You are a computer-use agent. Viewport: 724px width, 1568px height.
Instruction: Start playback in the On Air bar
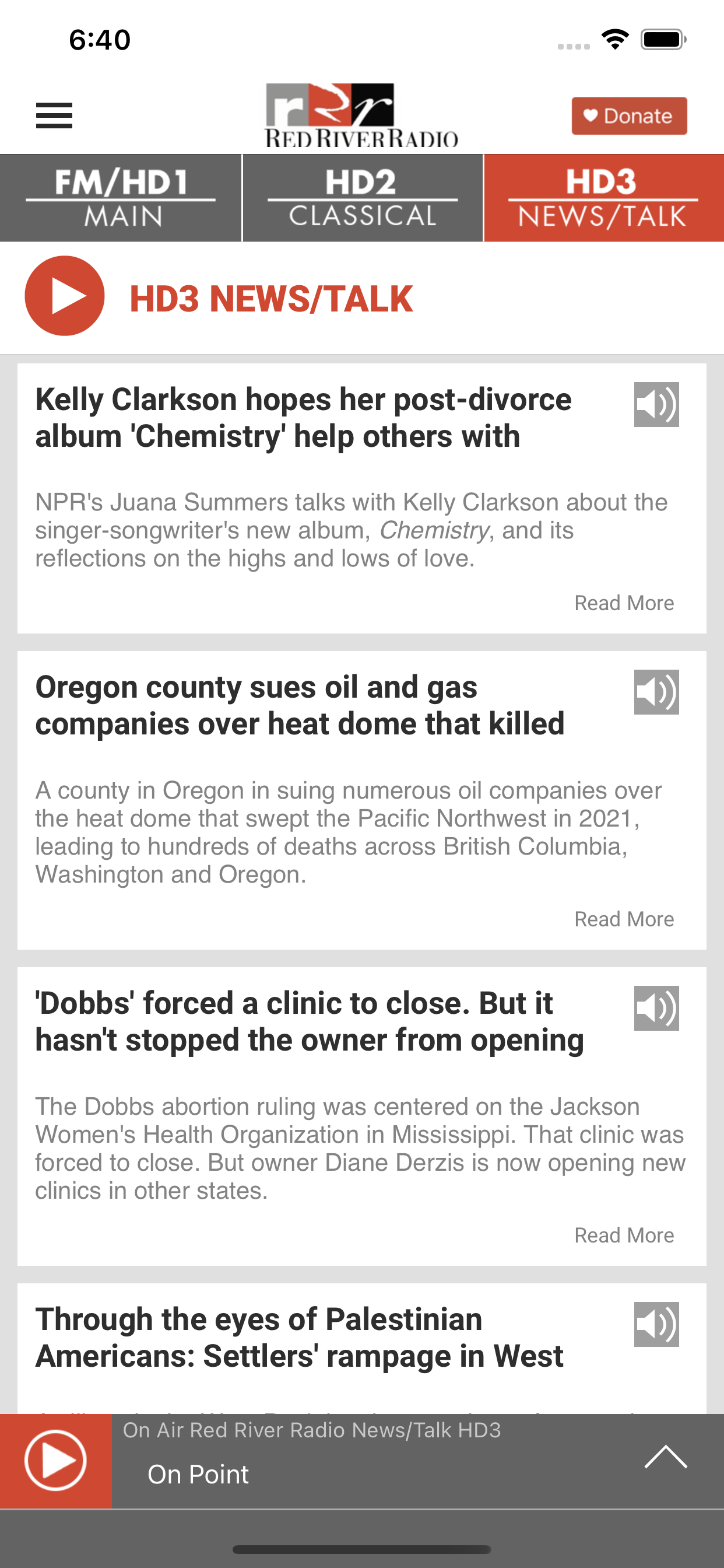(55, 1460)
